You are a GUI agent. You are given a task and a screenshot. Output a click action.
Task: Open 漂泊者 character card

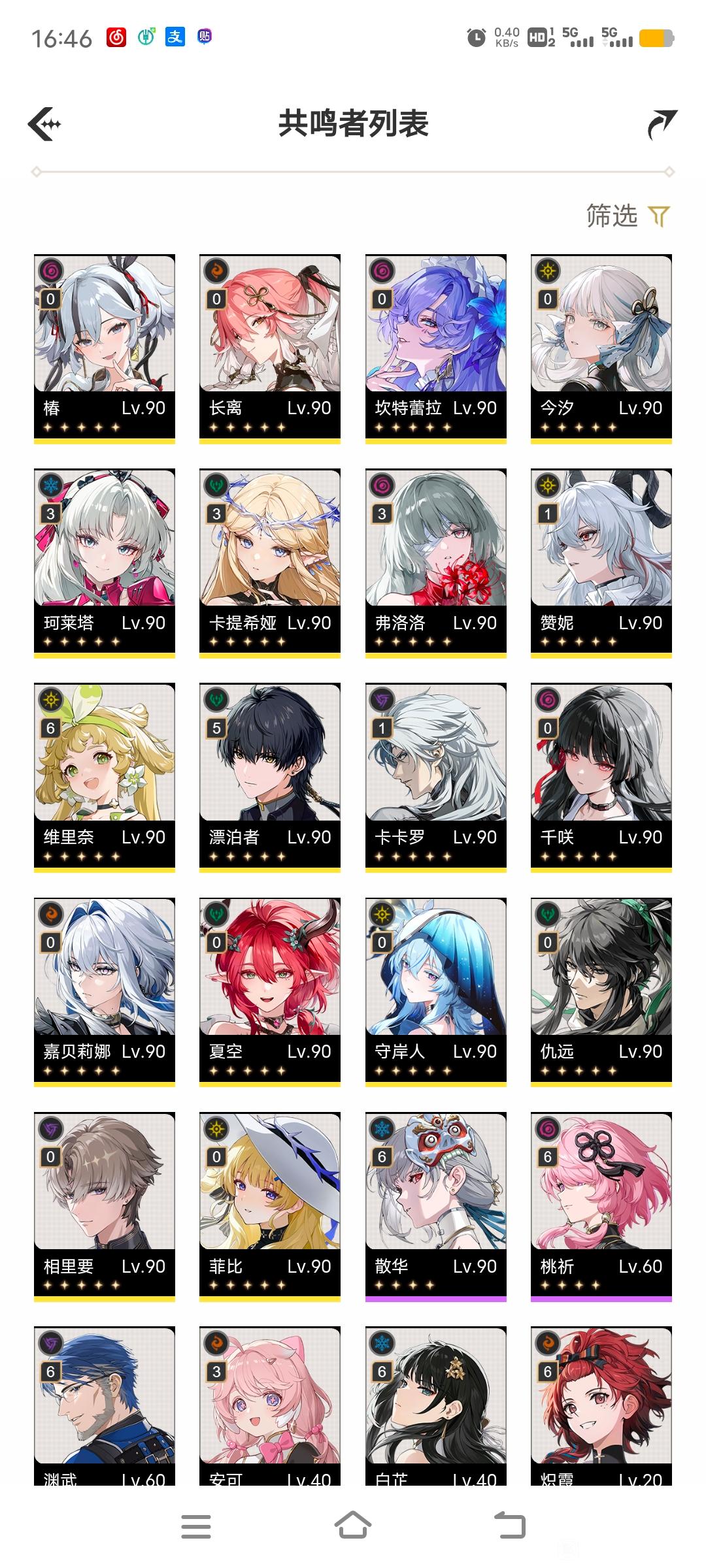coord(270,776)
